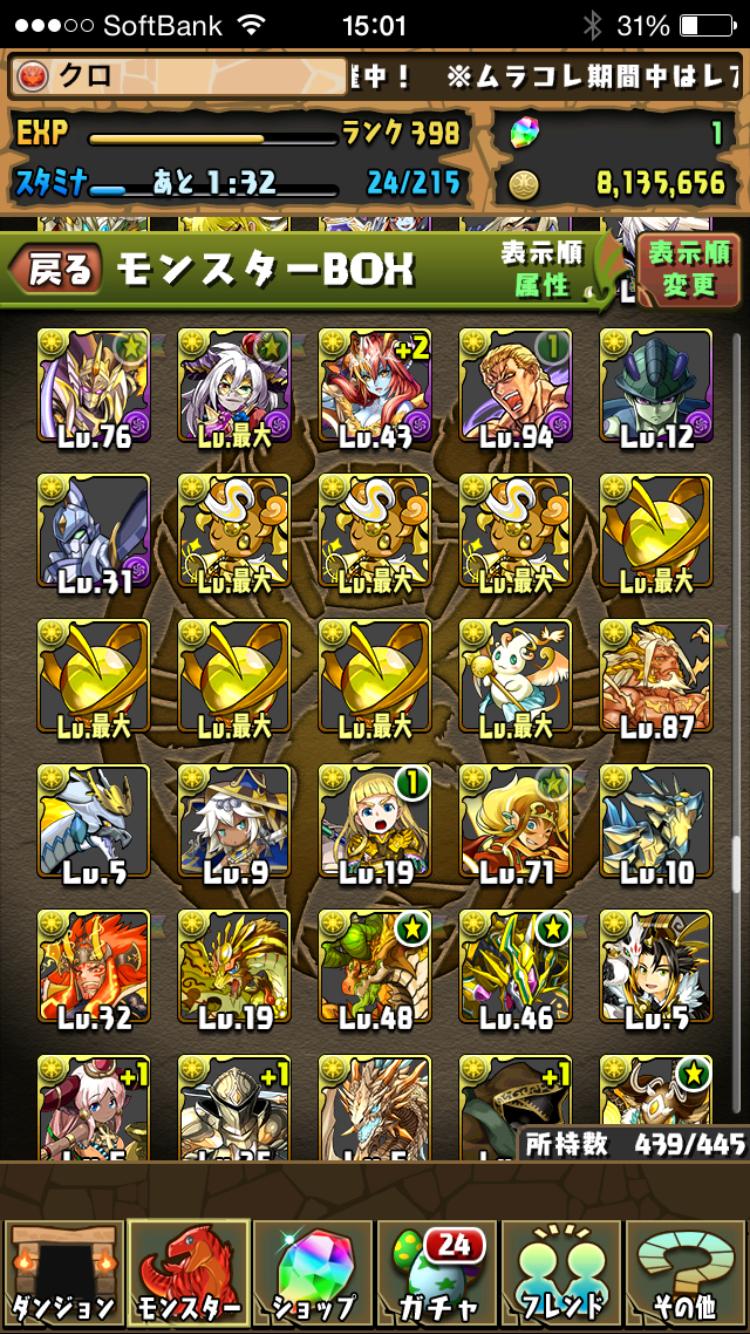This screenshot has height=1334, width=750.
Task: Open the ガチャ tab
Action: pyautogui.click(x=437, y=1272)
